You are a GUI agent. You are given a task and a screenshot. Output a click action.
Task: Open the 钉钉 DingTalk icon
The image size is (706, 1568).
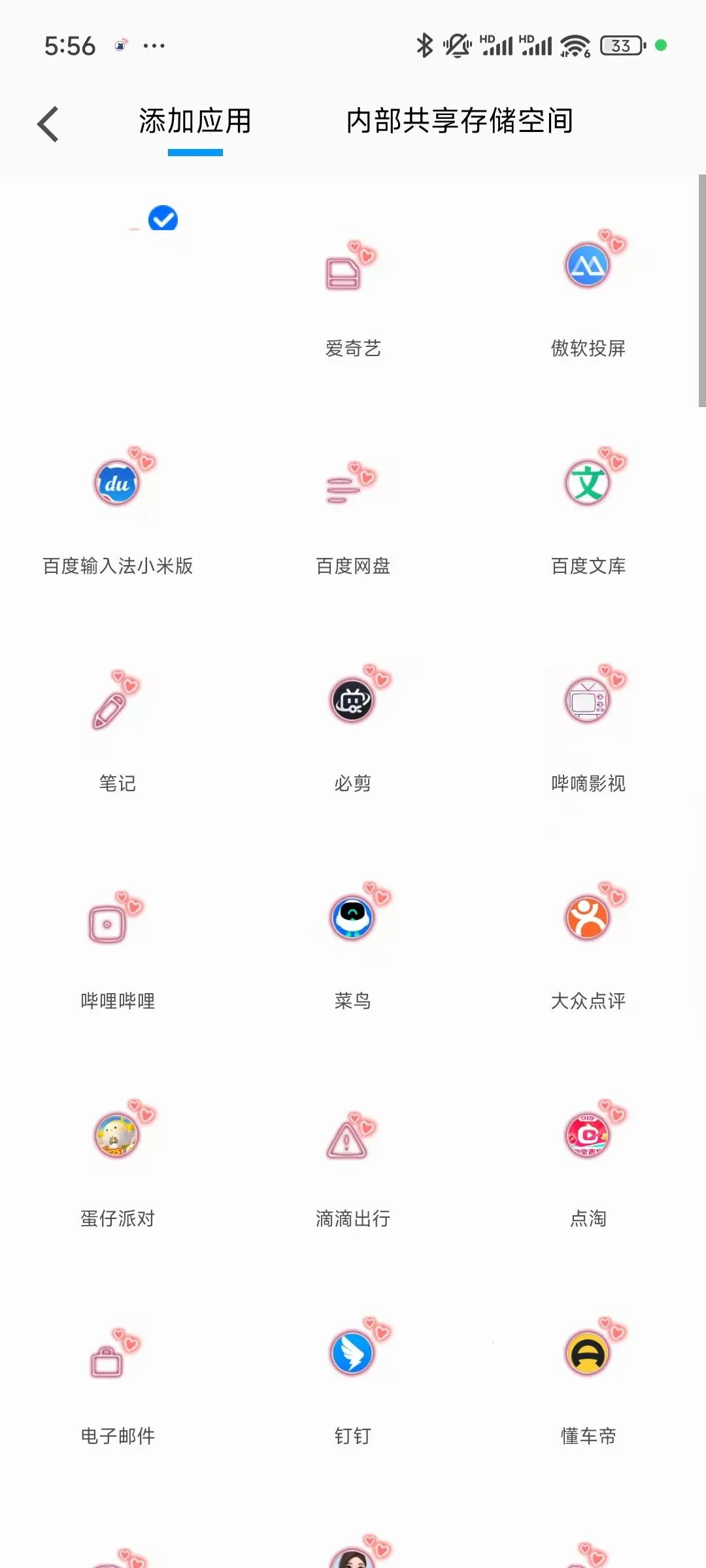[351, 1354]
